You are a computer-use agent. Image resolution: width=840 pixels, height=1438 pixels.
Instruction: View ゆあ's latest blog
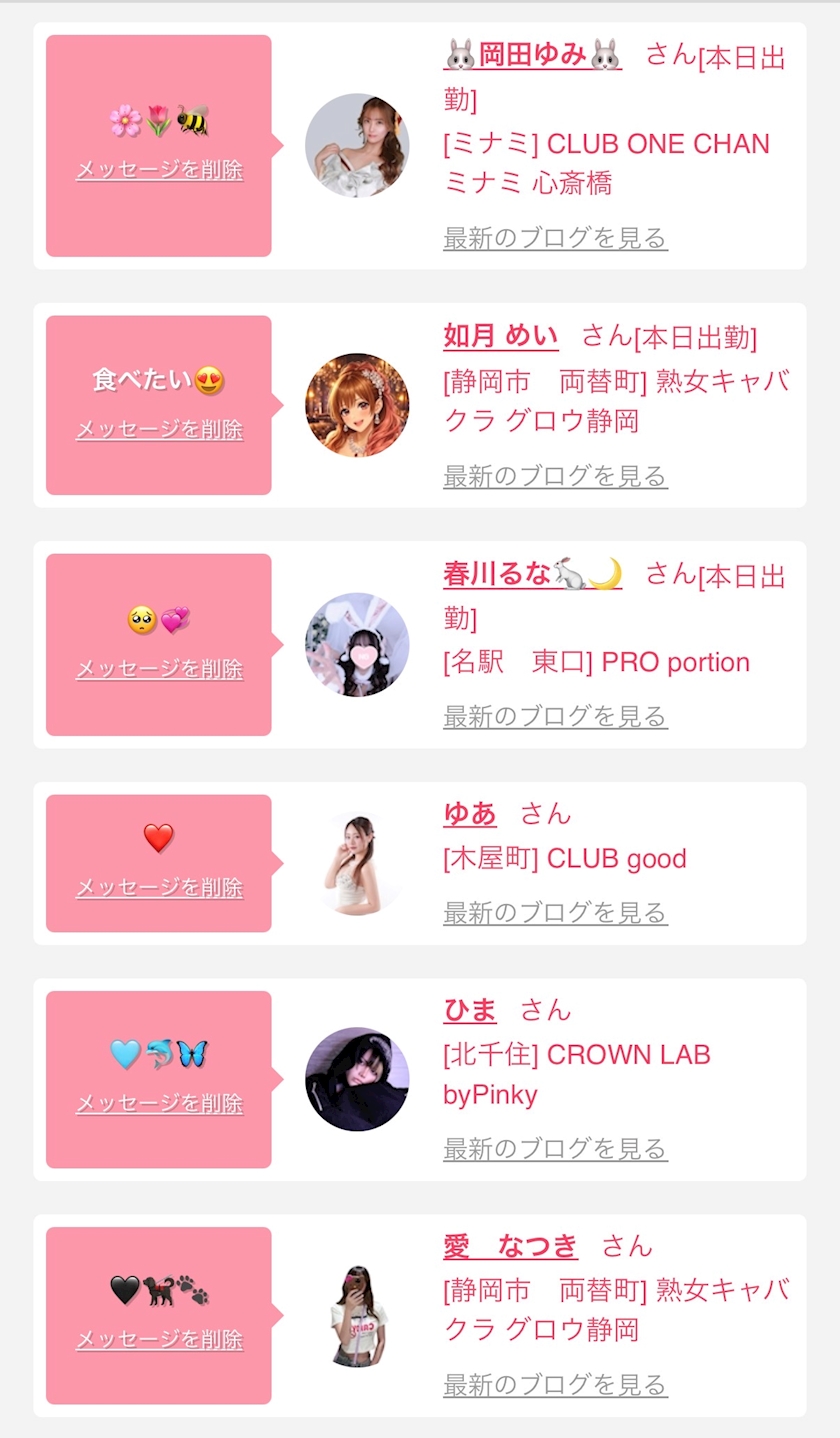[x=555, y=912]
